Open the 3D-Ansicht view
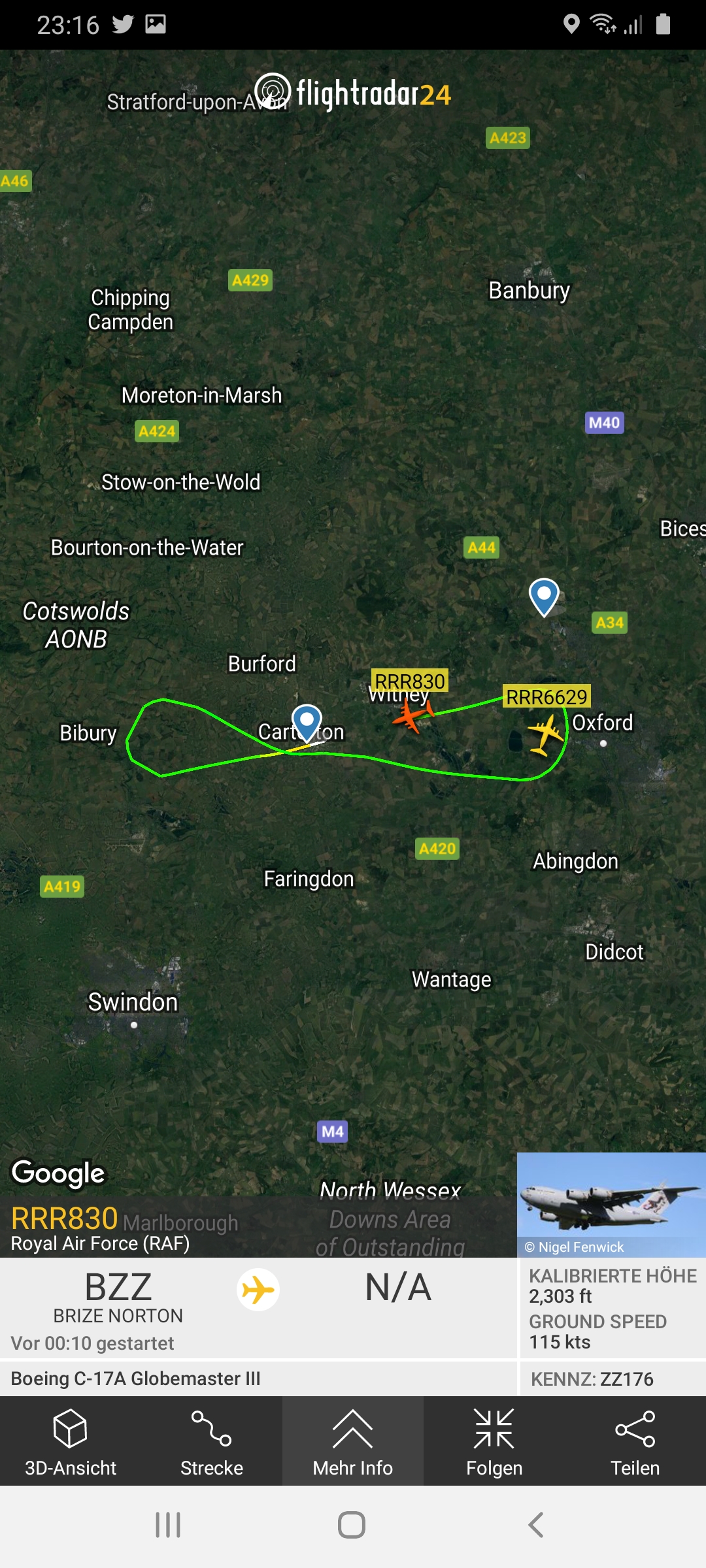The height and width of the screenshot is (1568, 706). point(71,1442)
